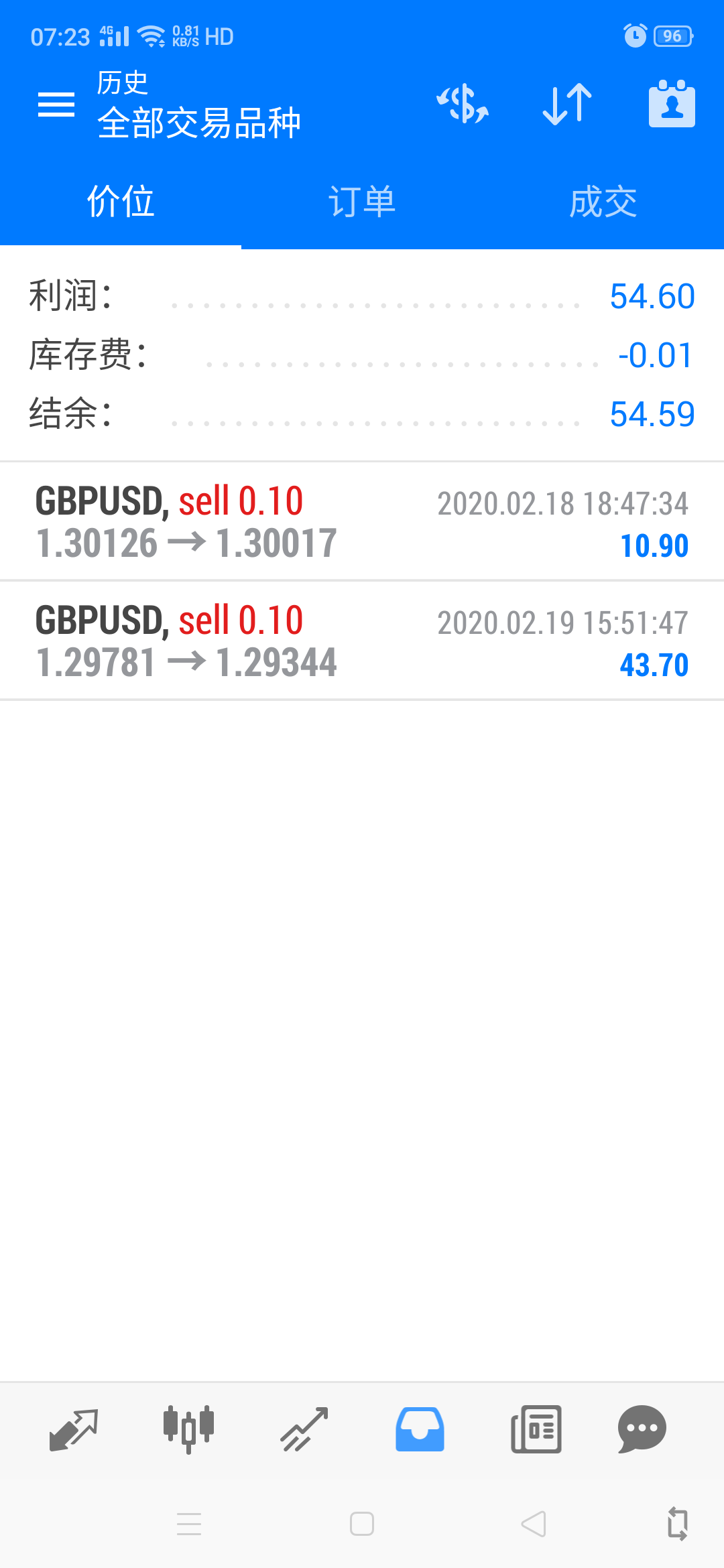This screenshot has height=1568, width=724.
Task: Tap the system home button
Action: coord(362,1524)
